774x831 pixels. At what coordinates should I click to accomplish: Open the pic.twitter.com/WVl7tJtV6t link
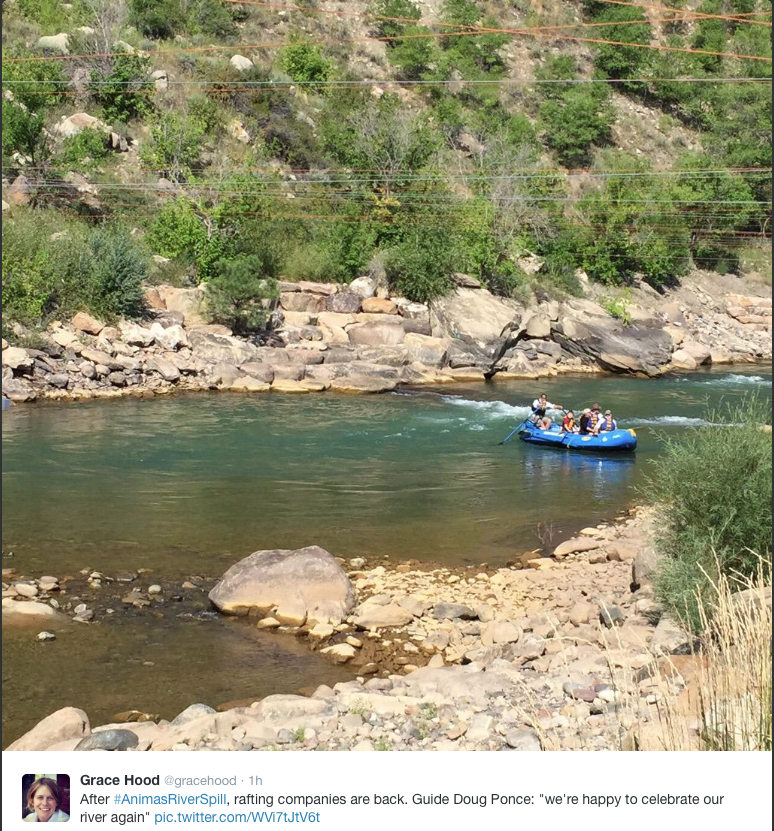[237, 817]
